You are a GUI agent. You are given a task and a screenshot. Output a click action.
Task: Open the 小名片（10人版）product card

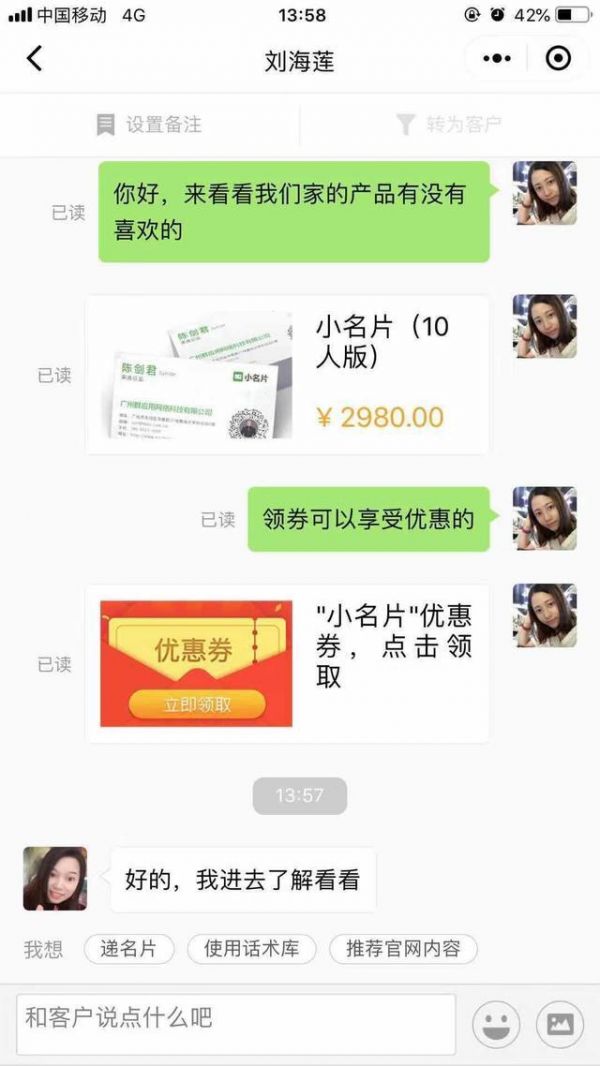[288, 374]
